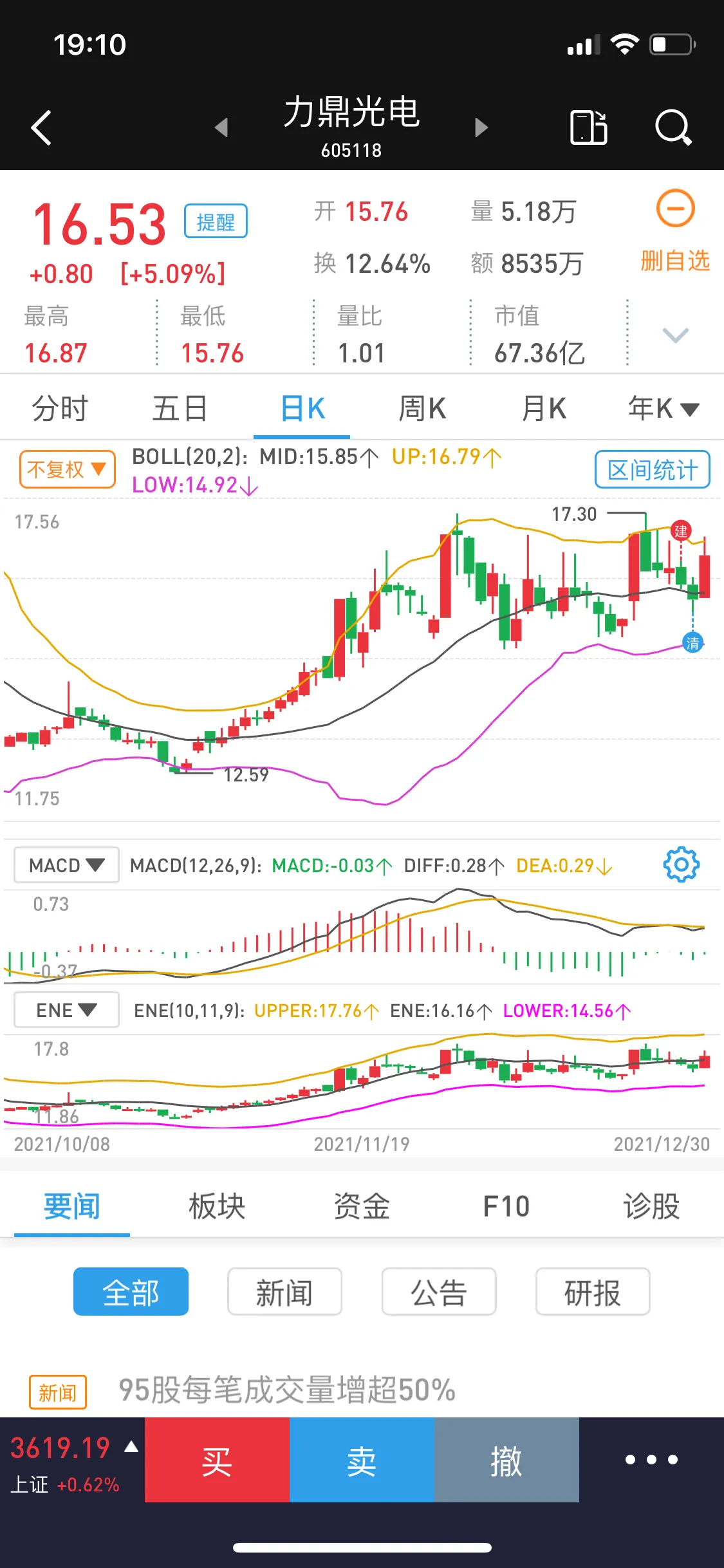Expand more quote details chevron
The height and width of the screenshot is (1568, 724).
tap(675, 335)
